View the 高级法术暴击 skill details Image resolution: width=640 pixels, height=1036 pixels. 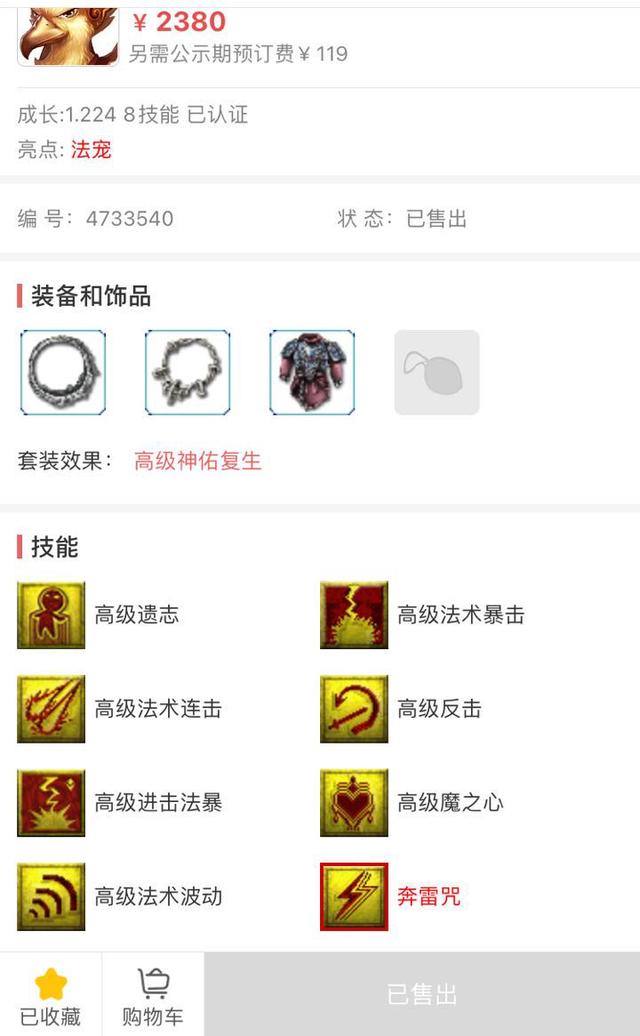tap(354, 615)
